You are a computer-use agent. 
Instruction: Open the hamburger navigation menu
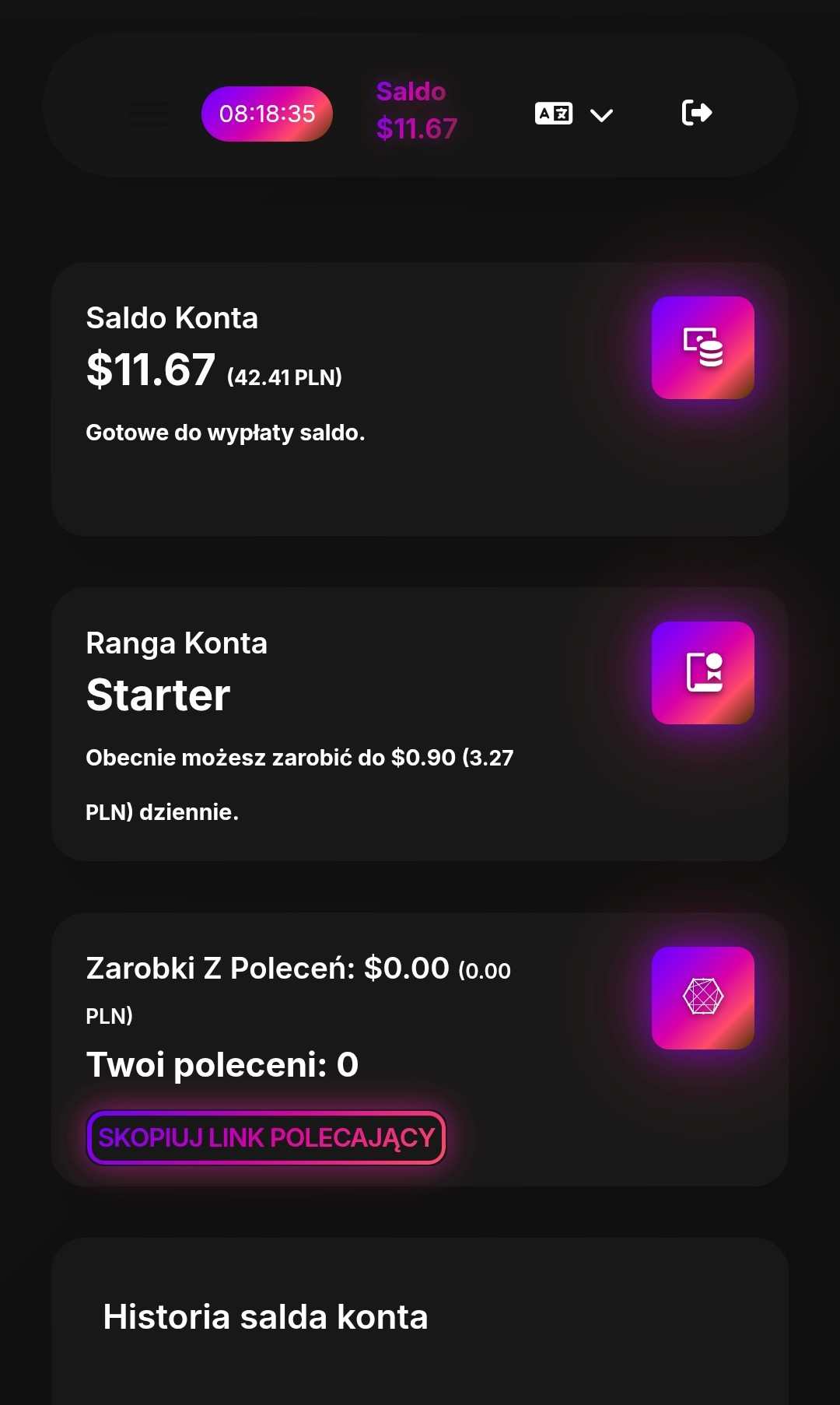[148, 114]
